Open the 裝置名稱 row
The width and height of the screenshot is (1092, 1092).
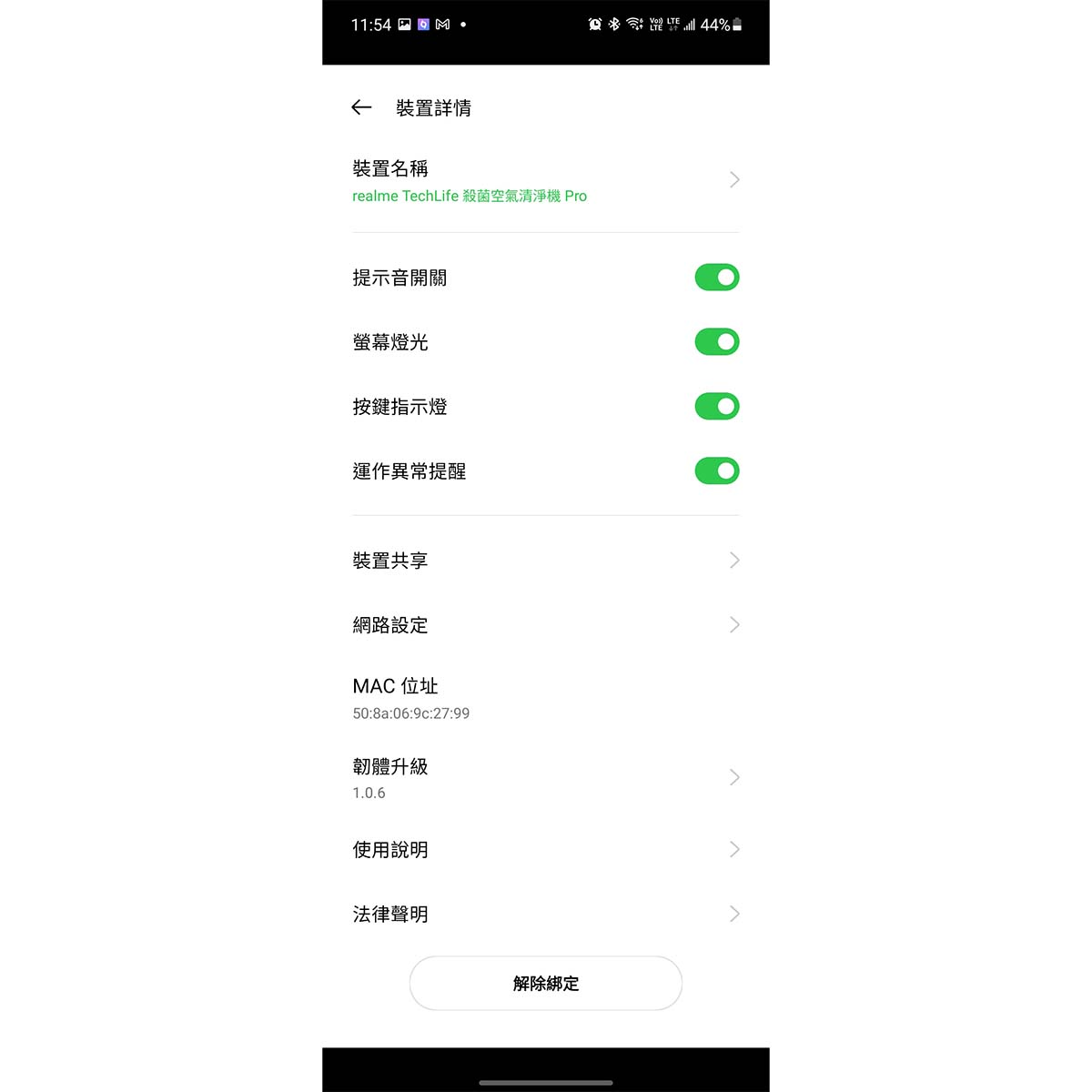[544, 180]
